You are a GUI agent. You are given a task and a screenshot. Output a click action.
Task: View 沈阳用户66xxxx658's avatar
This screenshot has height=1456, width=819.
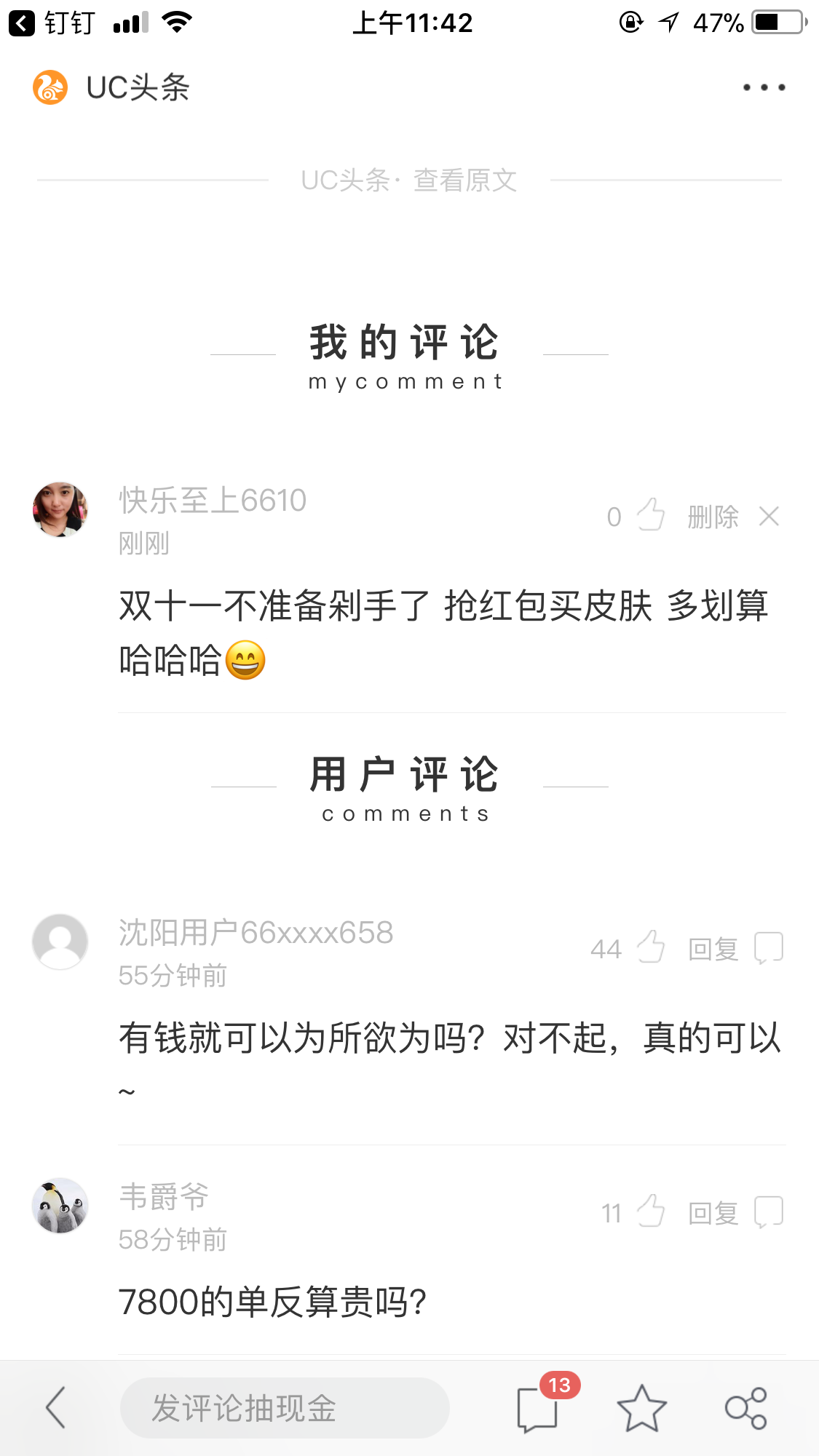tap(60, 942)
